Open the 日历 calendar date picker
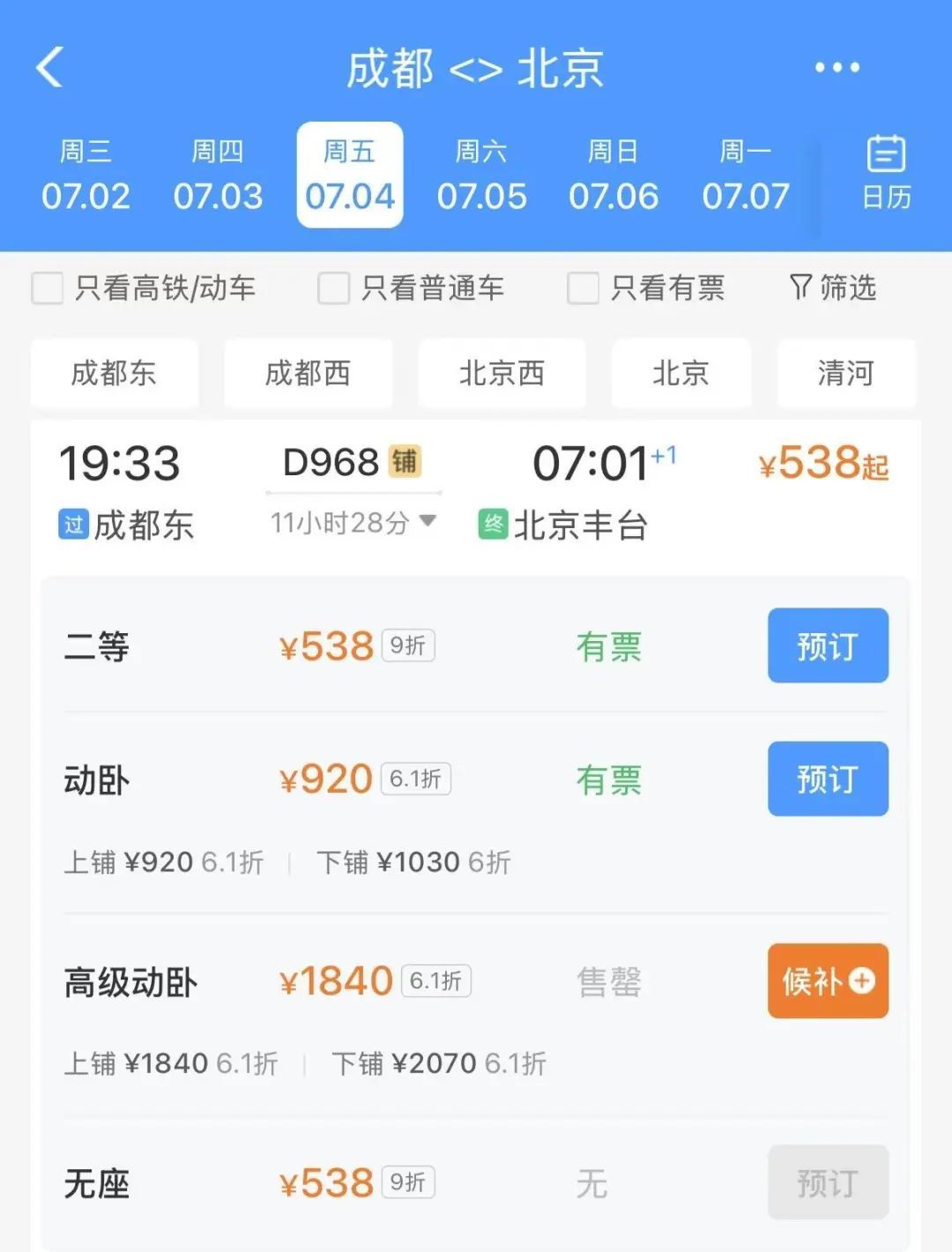The height and width of the screenshot is (1252, 952). 884,172
